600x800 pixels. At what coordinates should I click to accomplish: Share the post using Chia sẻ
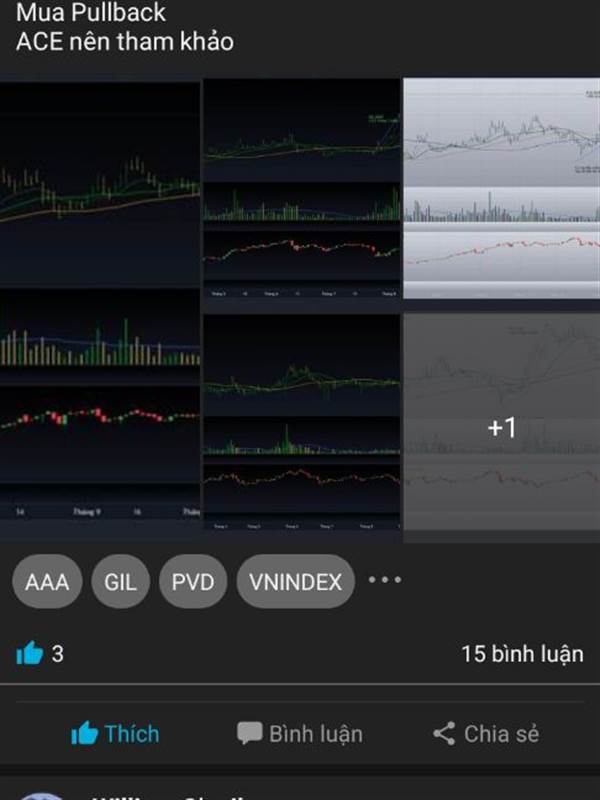[486, 734]
